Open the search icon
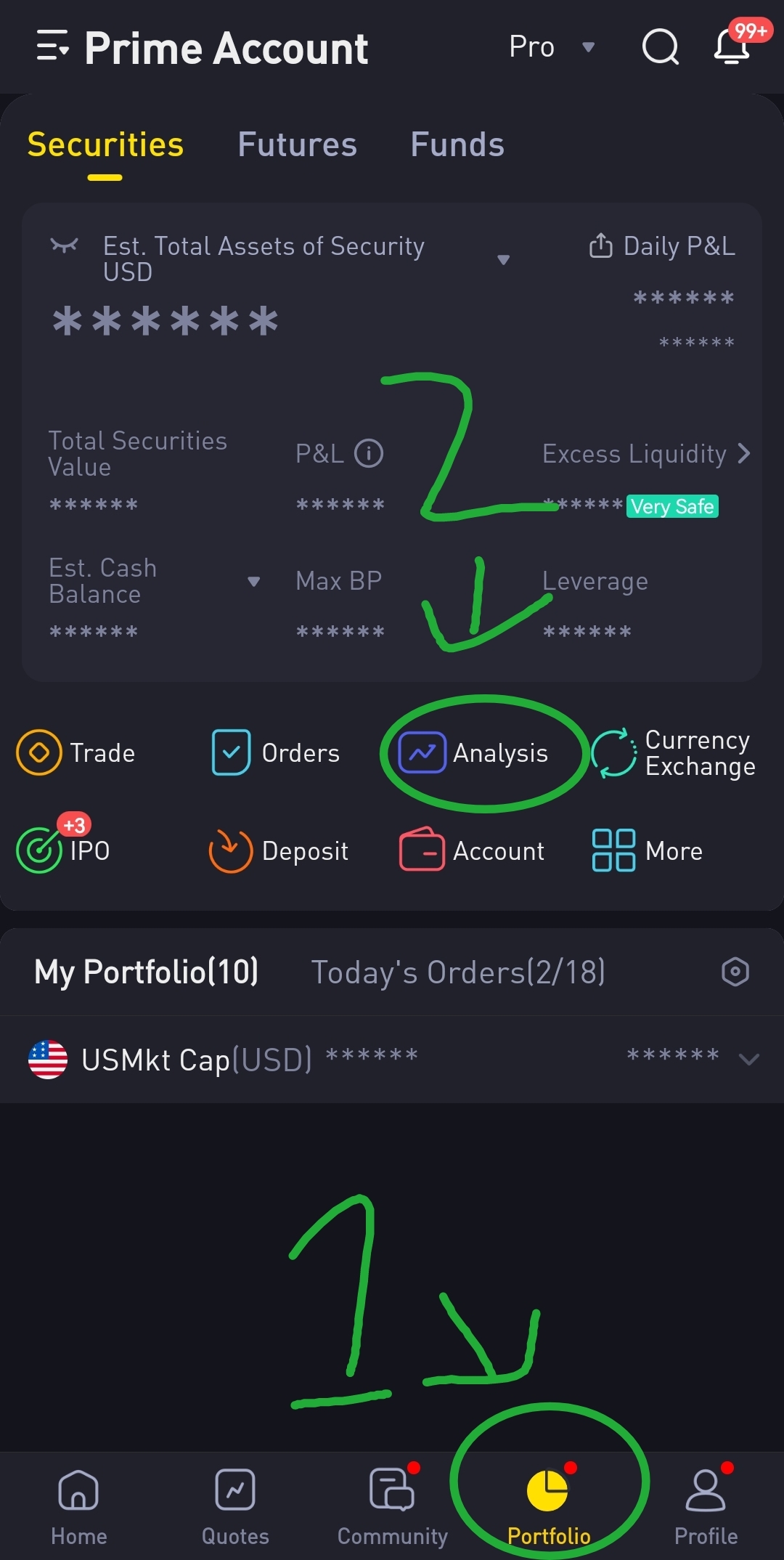Viewport: 784px width, 1560px height. coord(661,47)
